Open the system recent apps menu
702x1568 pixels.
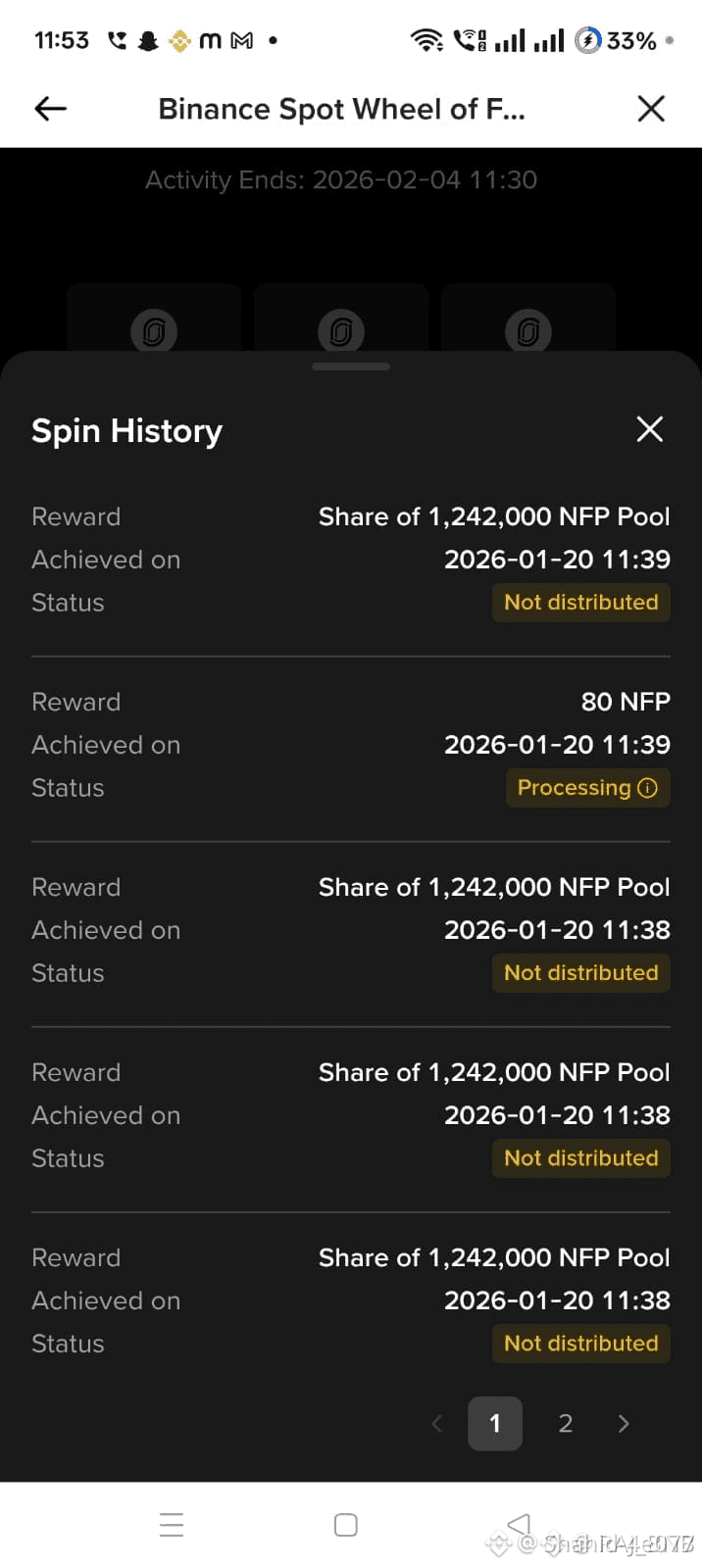[172, 1525]
